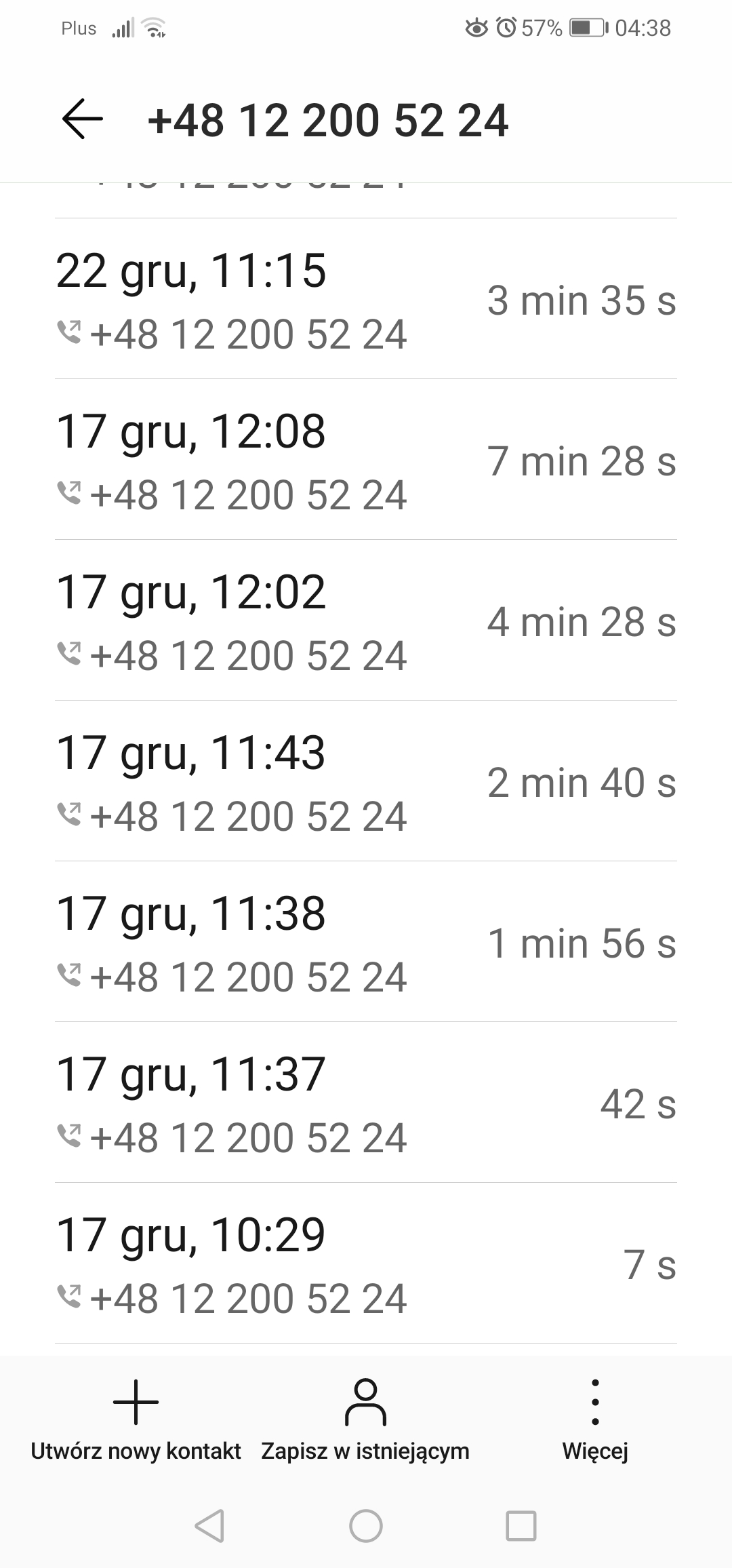Open the 22 gru, 11:15 call entry
The height and width of the screenshot is (1568, 732).
tap(366, 299)
